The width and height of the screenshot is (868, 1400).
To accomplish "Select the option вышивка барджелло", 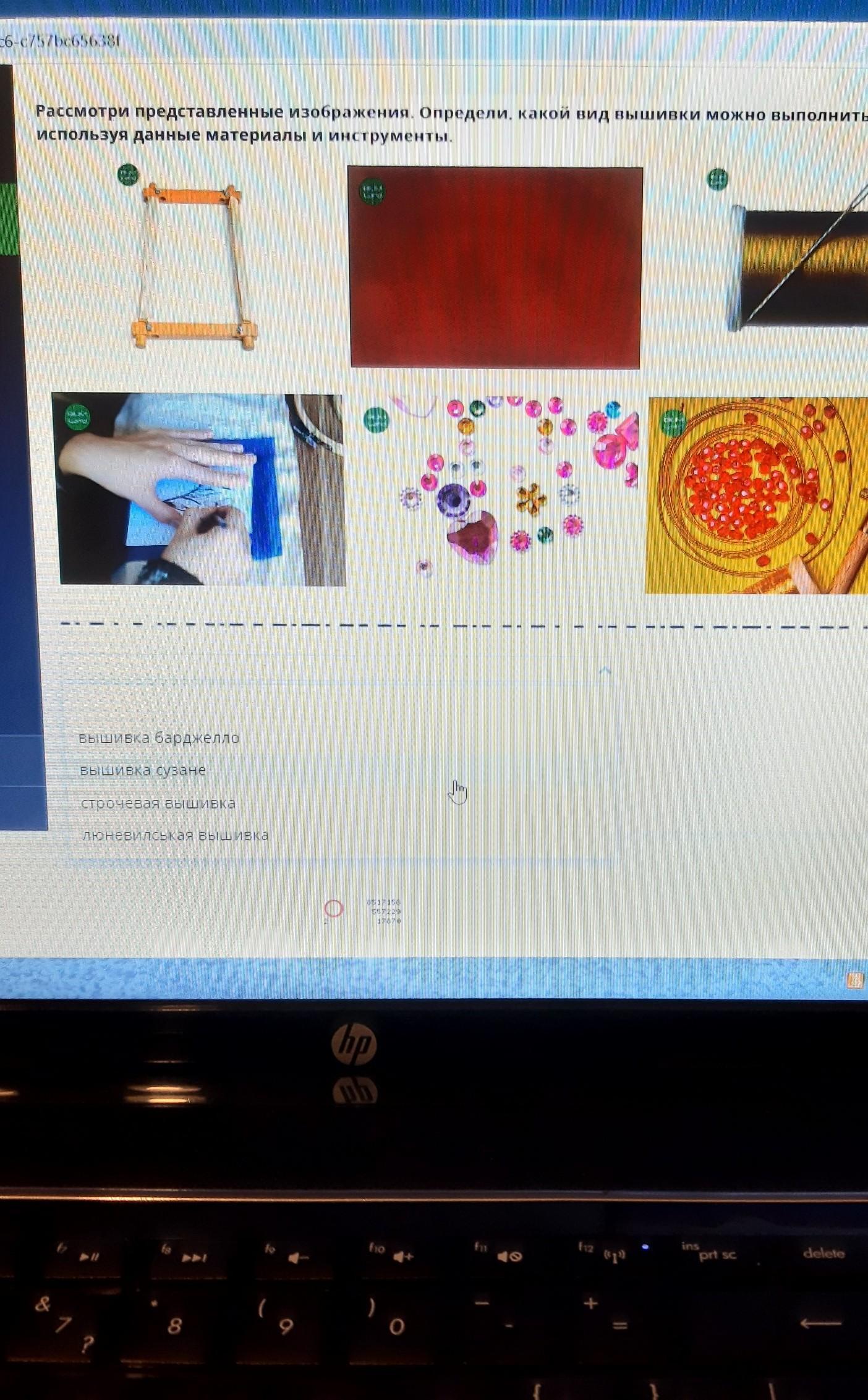I will pyautogui.click(x=159, y=737).
